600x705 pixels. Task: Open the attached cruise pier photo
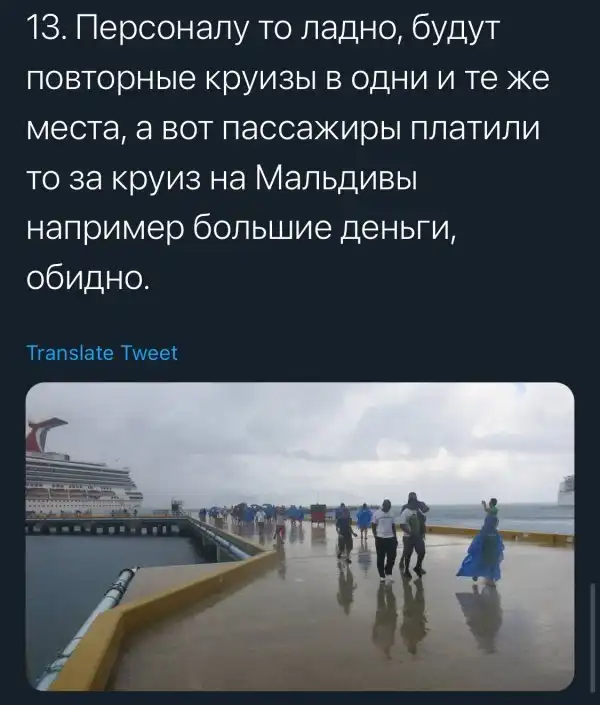(x=299, y=536)
